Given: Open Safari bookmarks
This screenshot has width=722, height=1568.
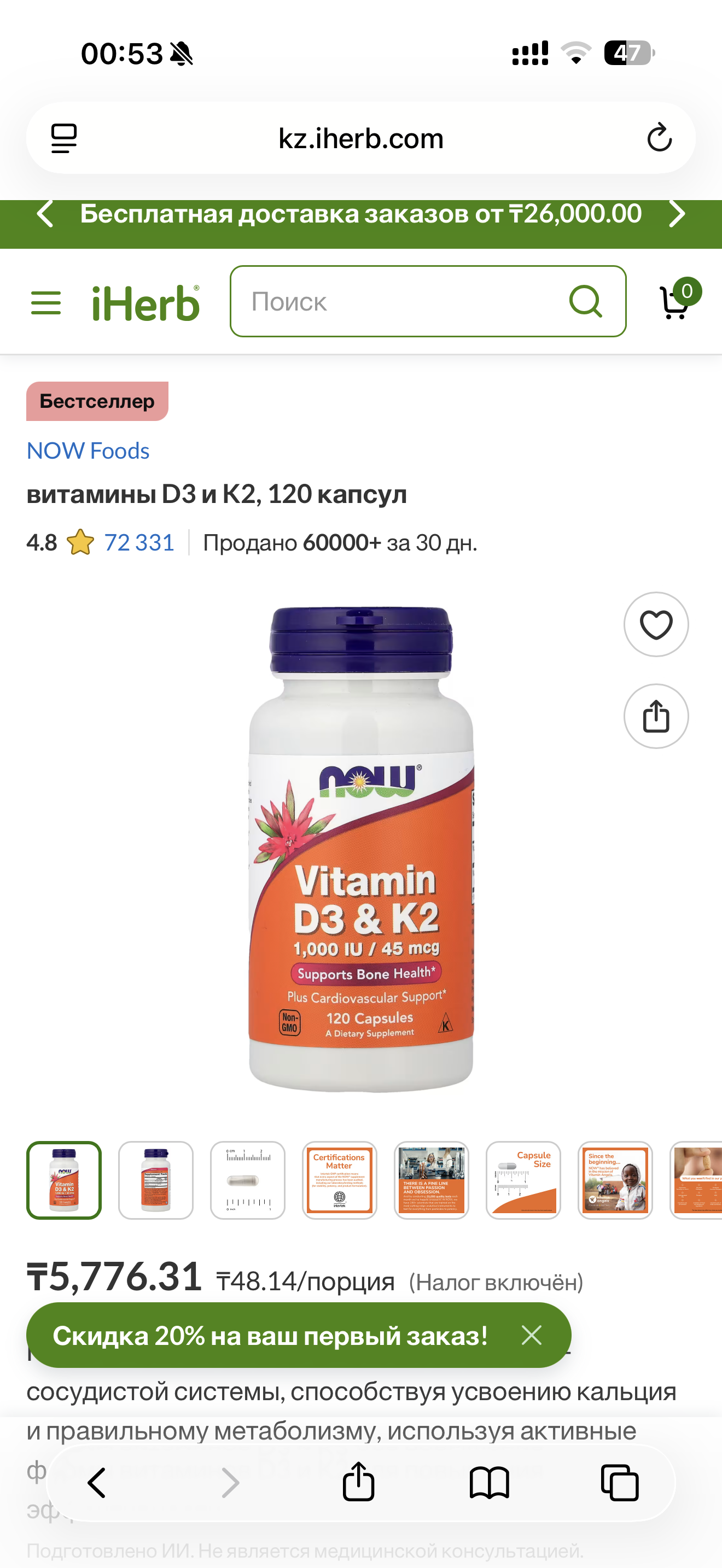Looking at the screenshot, I should pyautogui.click(x=489, y=1482).
